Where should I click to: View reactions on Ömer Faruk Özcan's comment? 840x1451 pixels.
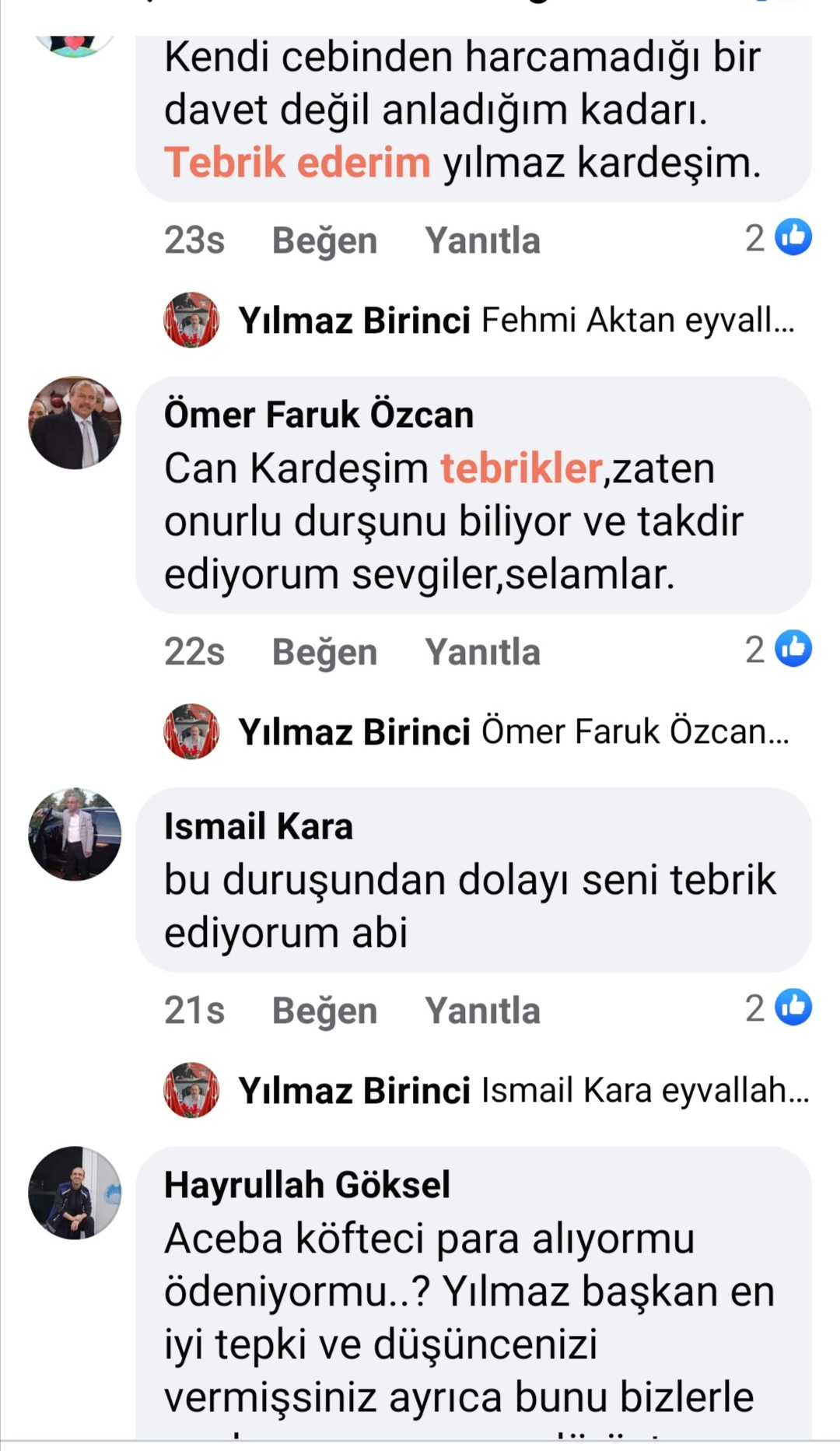(779, 650)
